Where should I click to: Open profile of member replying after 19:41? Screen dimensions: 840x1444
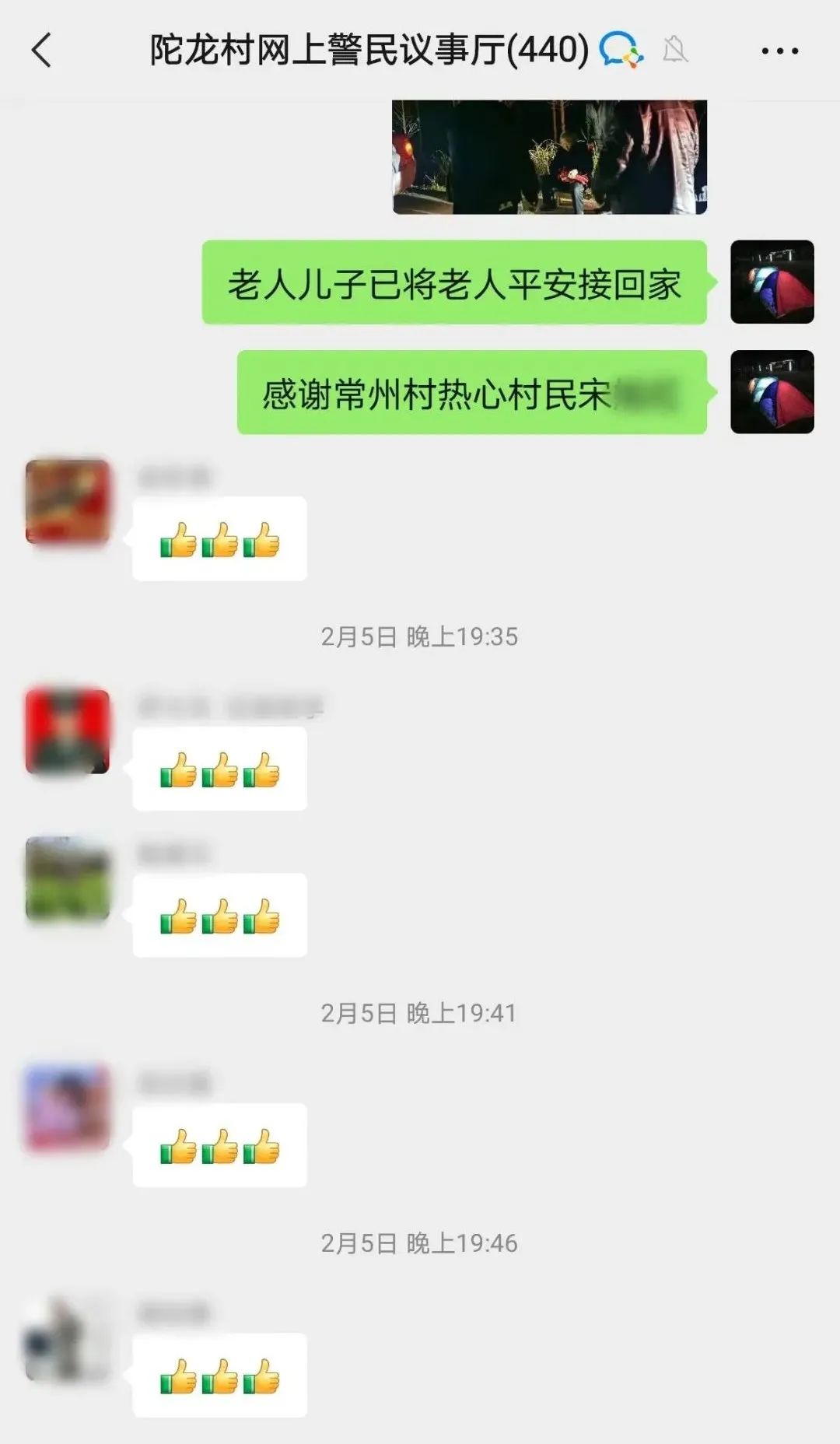click(x=67, y=1108)
